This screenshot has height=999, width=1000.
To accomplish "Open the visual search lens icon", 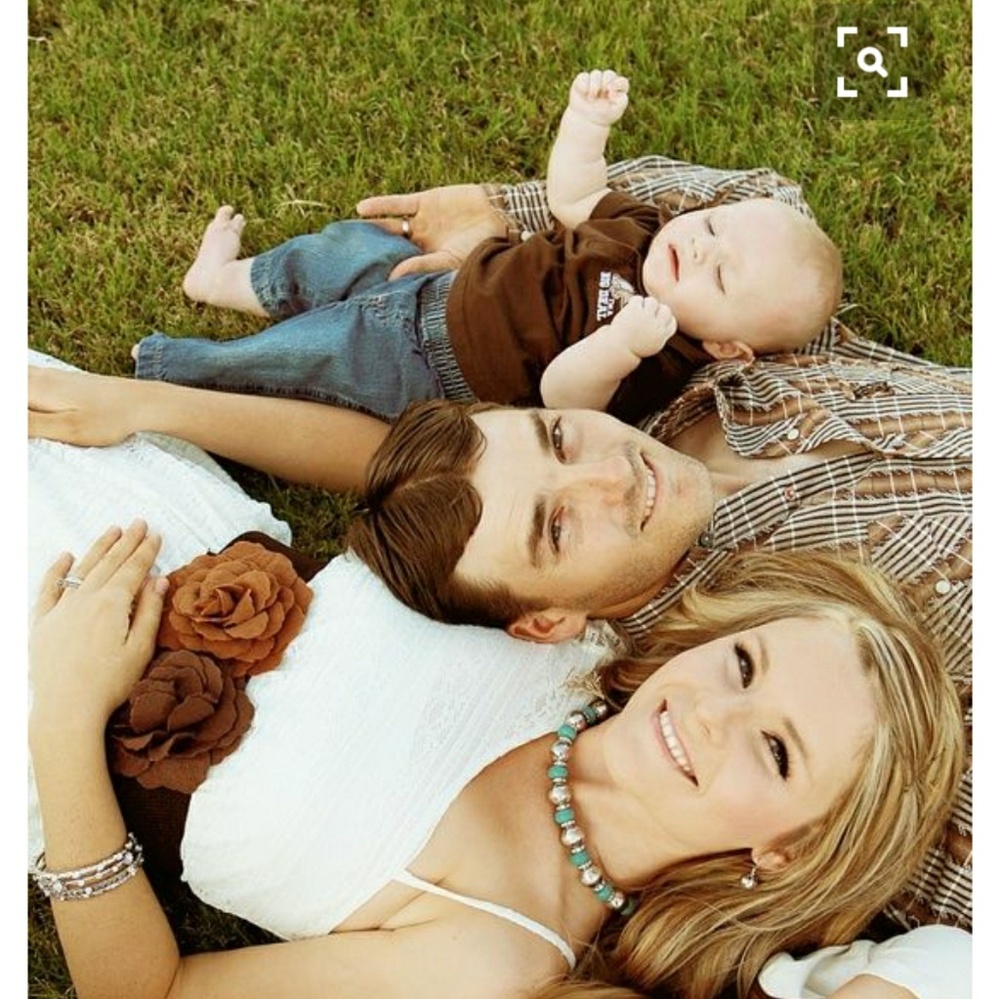I will 872,62.
